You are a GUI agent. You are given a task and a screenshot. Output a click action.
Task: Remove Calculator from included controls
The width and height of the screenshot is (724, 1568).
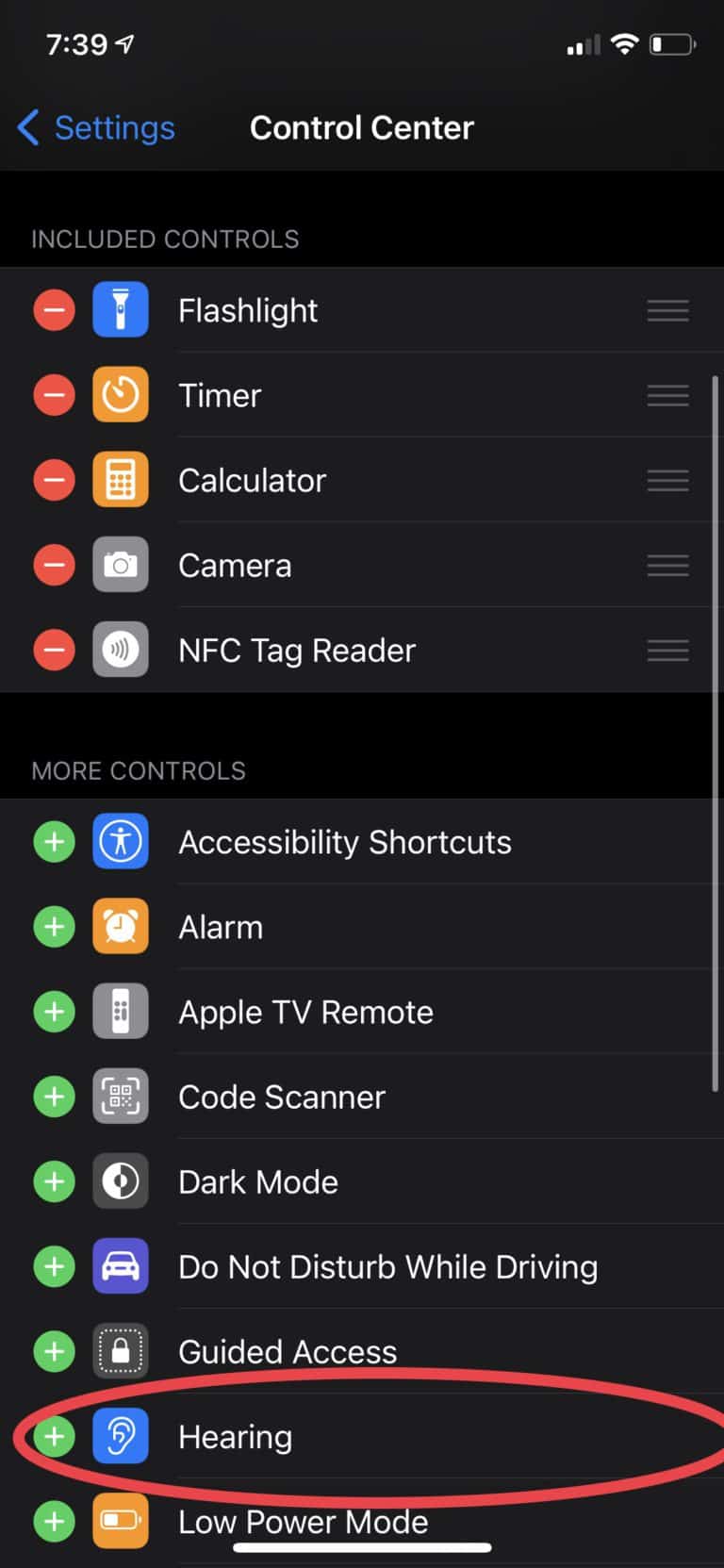tap(55, 480)
